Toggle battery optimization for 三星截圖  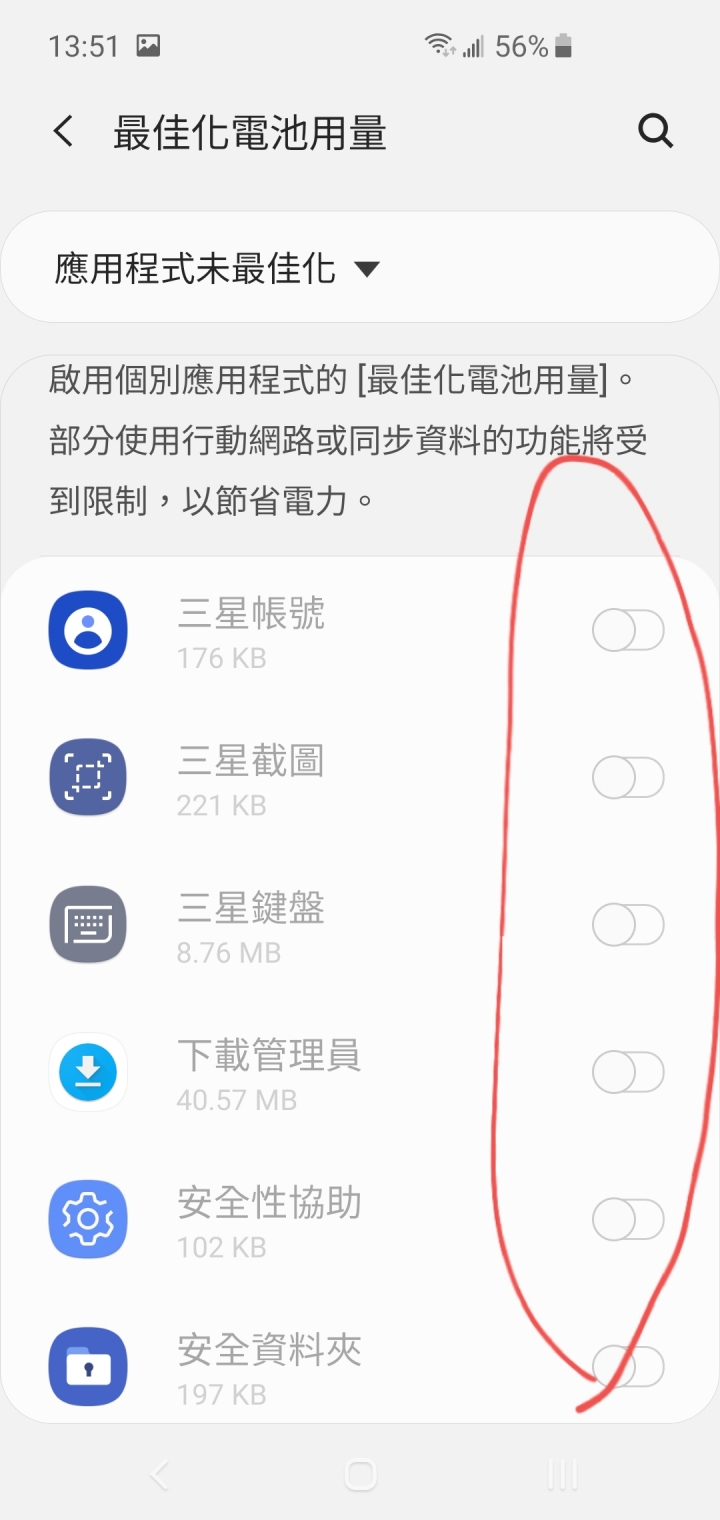pos(628,778)
